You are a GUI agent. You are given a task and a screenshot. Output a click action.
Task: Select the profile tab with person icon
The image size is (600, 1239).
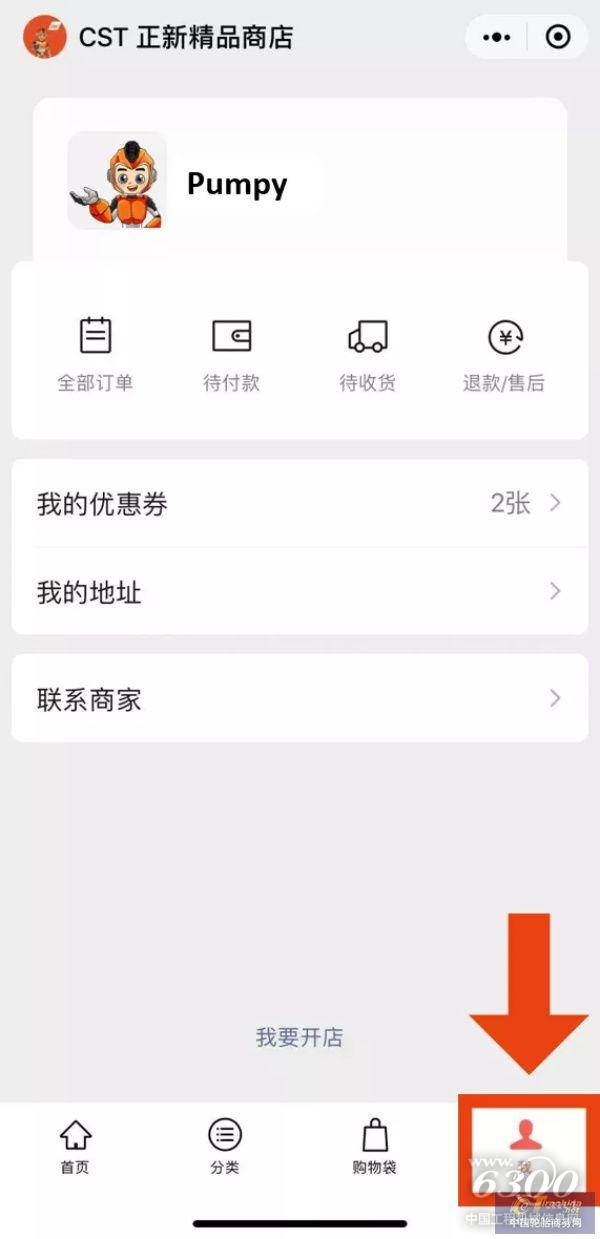coord(525,1140)
